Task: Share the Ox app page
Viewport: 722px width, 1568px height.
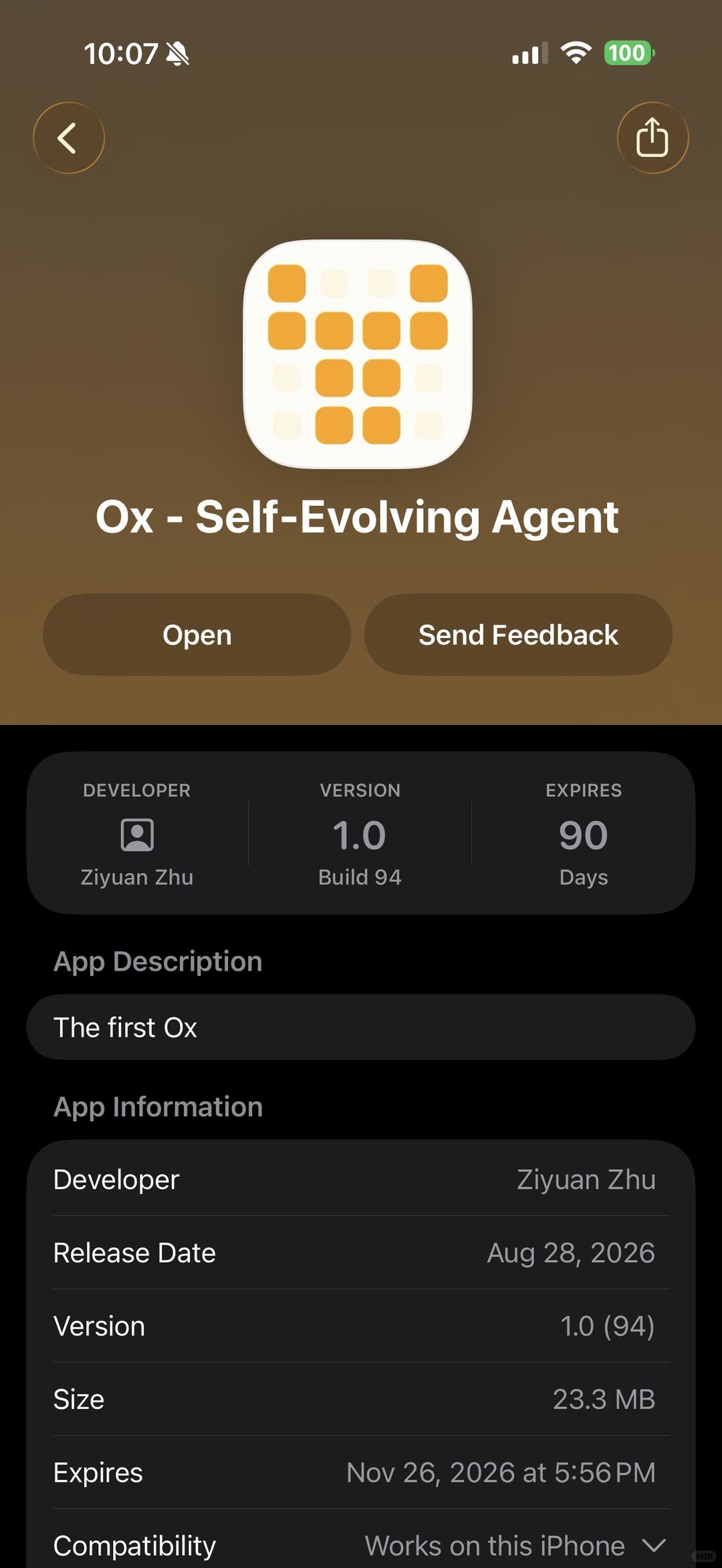Action: coord(652,138)
